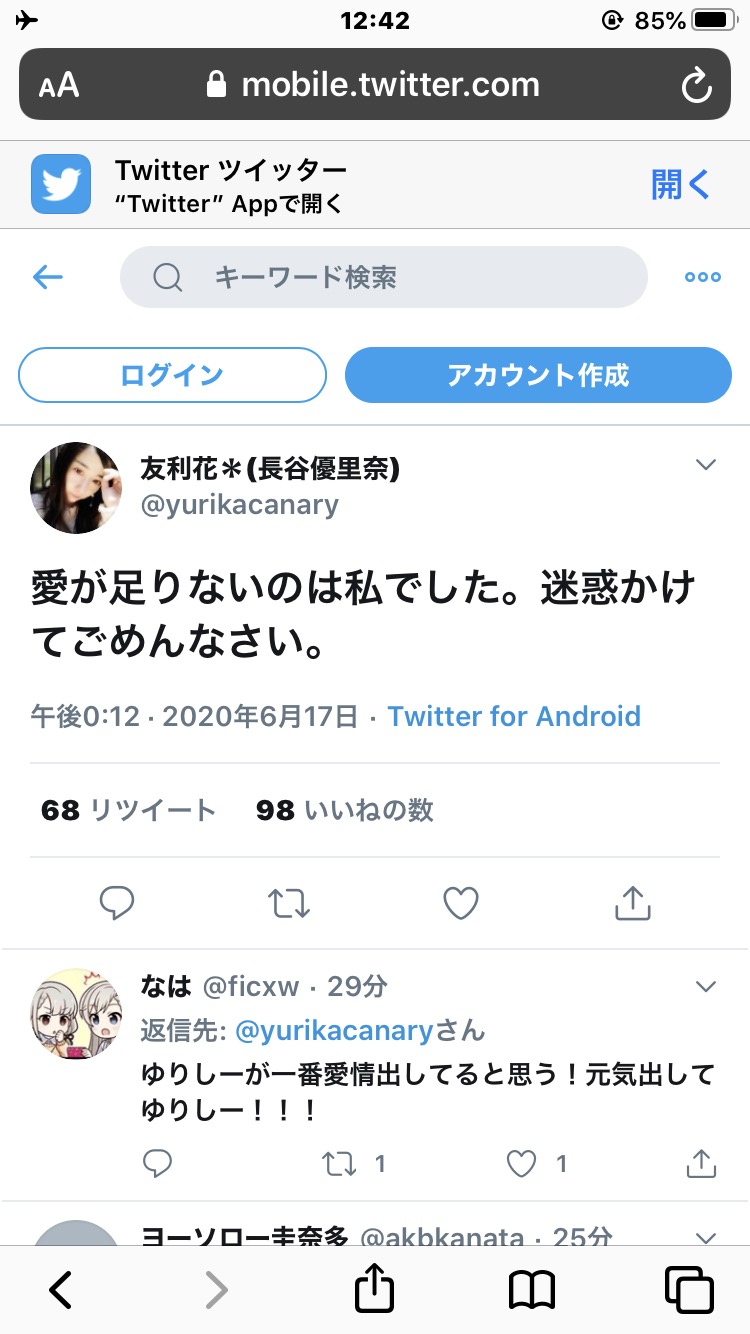Open Safari's reader text size menu
The width and height of the screenshot is (750, 1334).
coord(59,86)
